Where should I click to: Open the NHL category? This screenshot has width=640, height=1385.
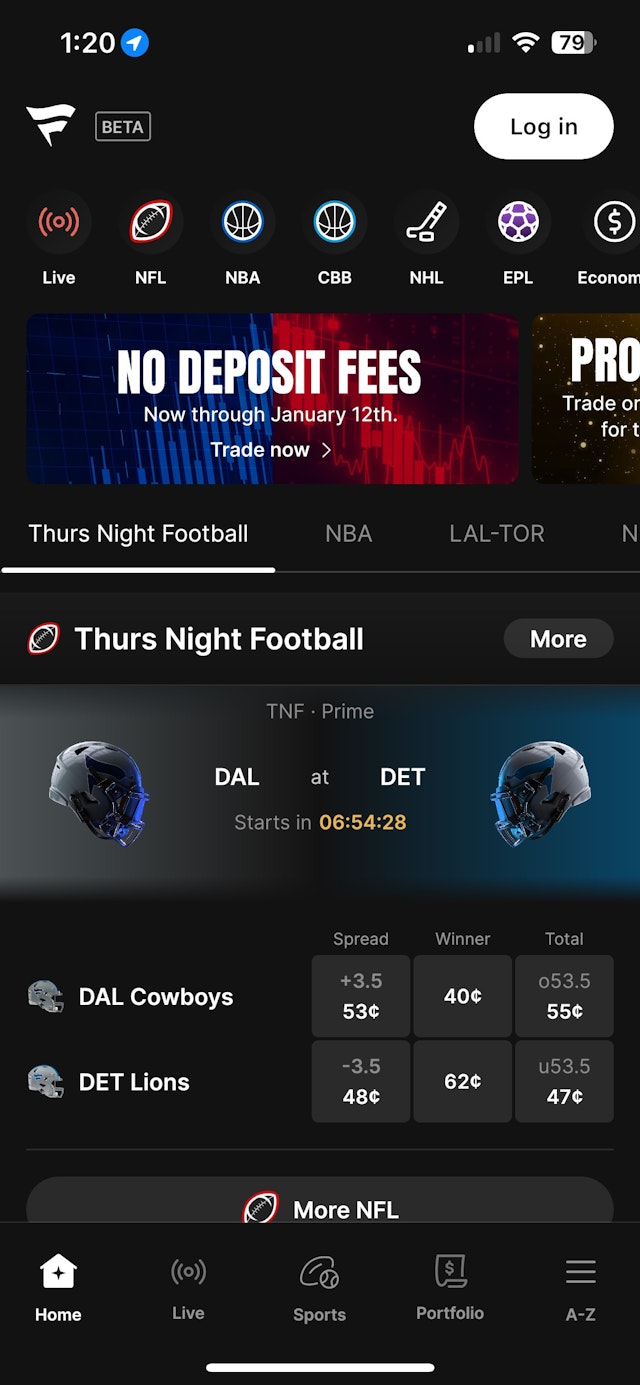(426, 223)
